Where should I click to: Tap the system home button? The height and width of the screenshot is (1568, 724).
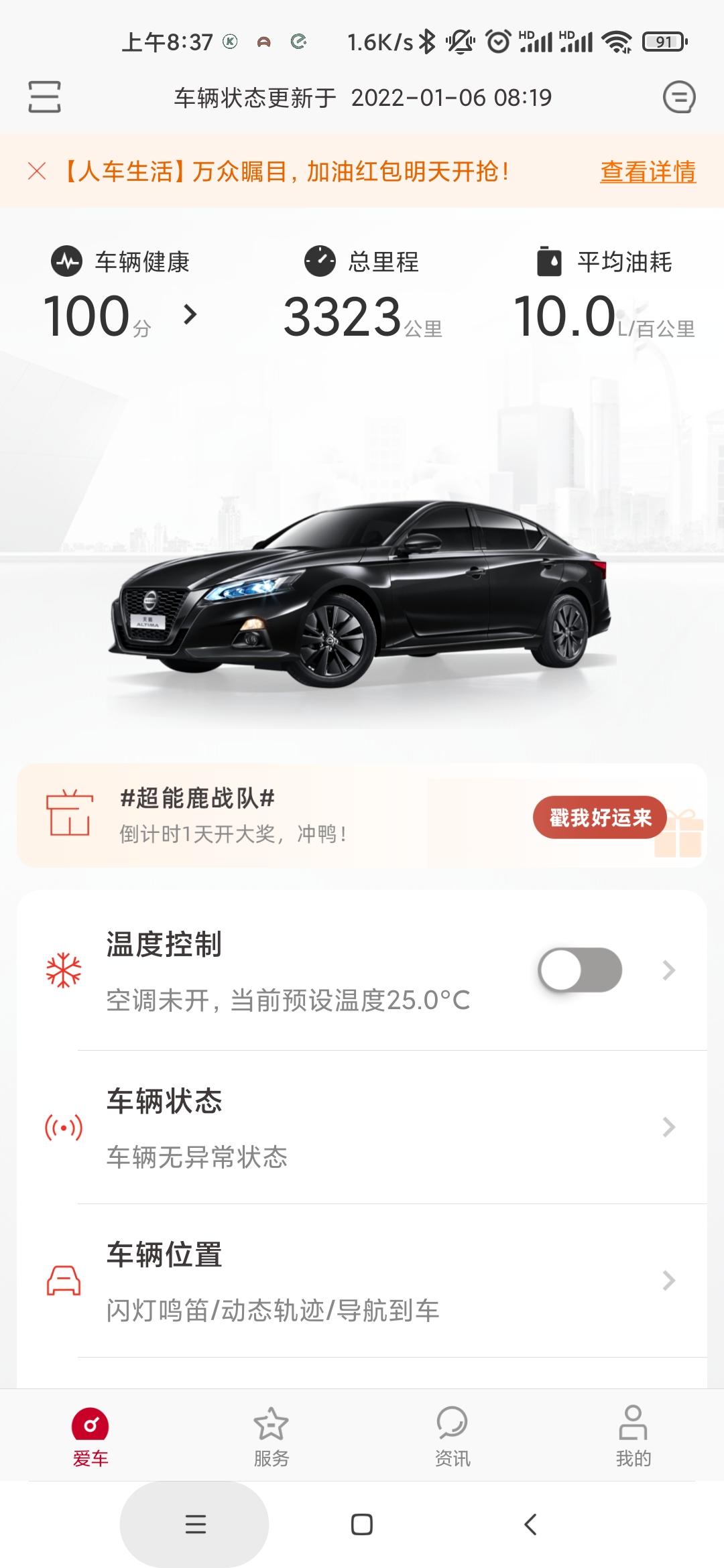point(362,1524)
